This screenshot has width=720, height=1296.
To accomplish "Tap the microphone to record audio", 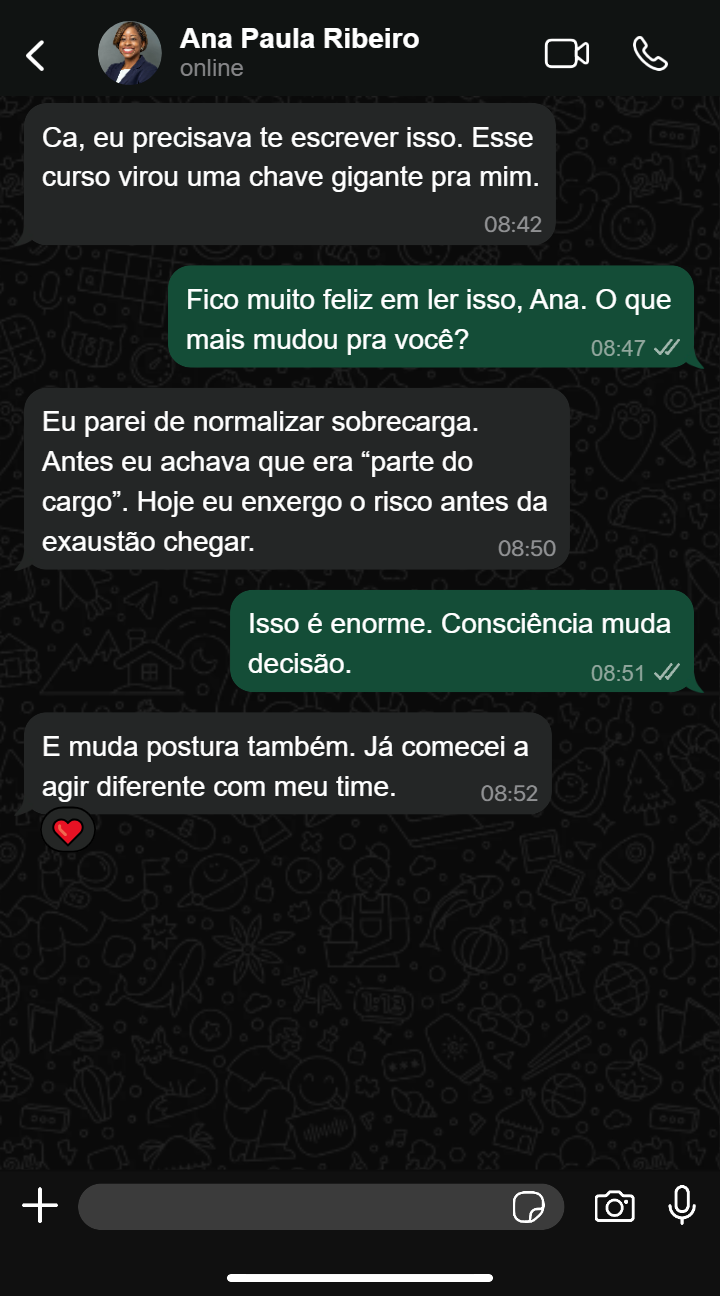I will (x=682, y=1206).
